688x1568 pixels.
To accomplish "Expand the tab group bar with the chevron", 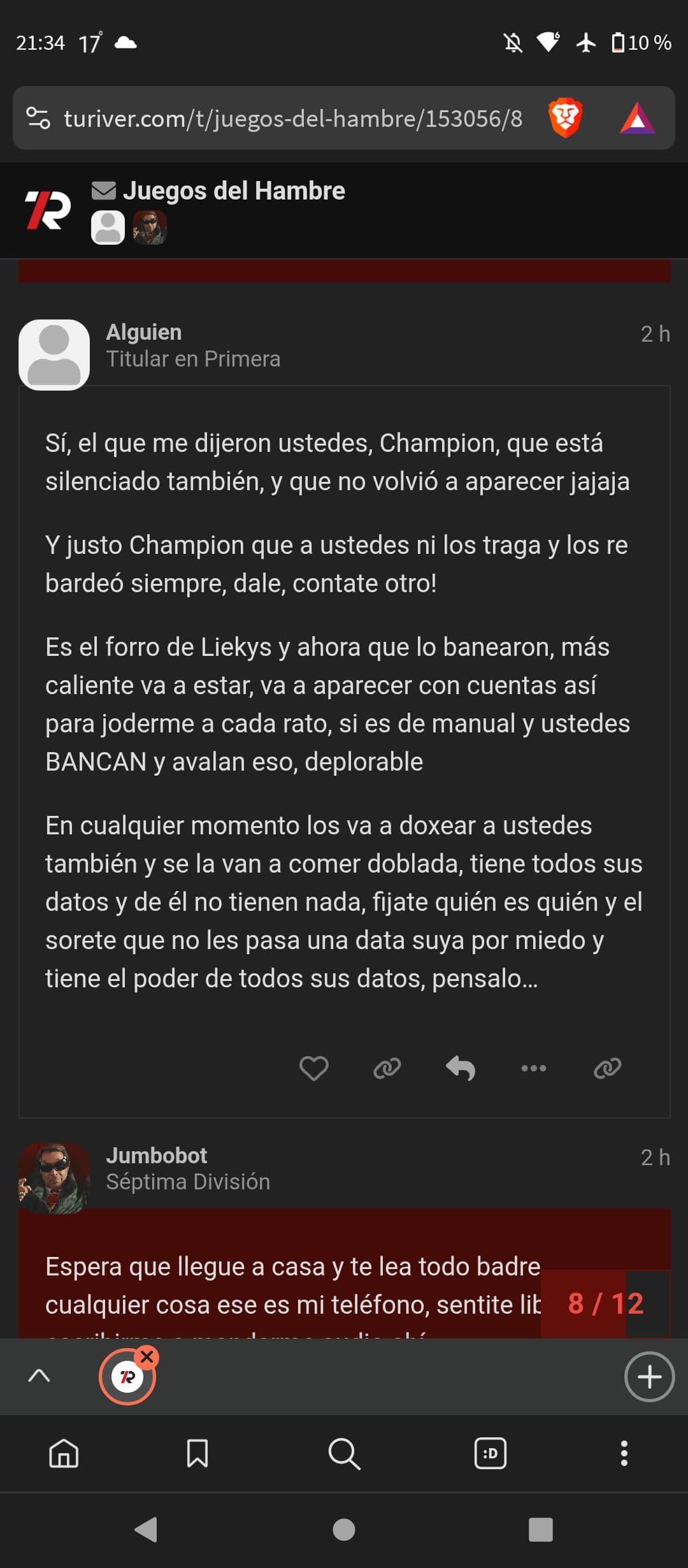I will coord(39,1376).
